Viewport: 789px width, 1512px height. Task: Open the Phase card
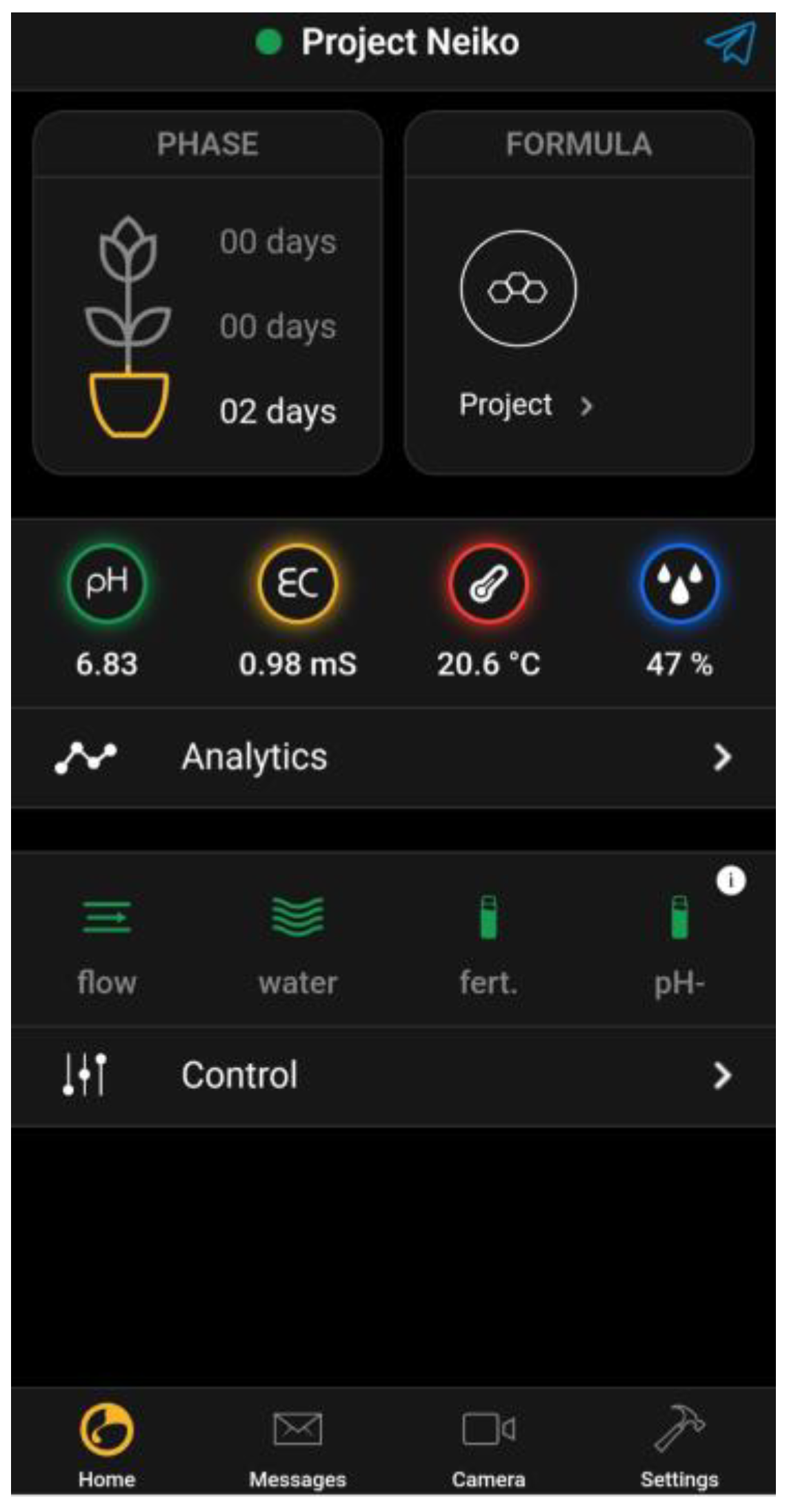point(208,293)
